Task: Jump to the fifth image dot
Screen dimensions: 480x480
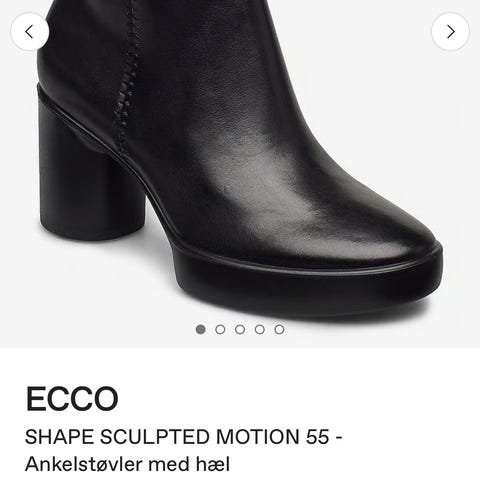Action: pos(279,329)
